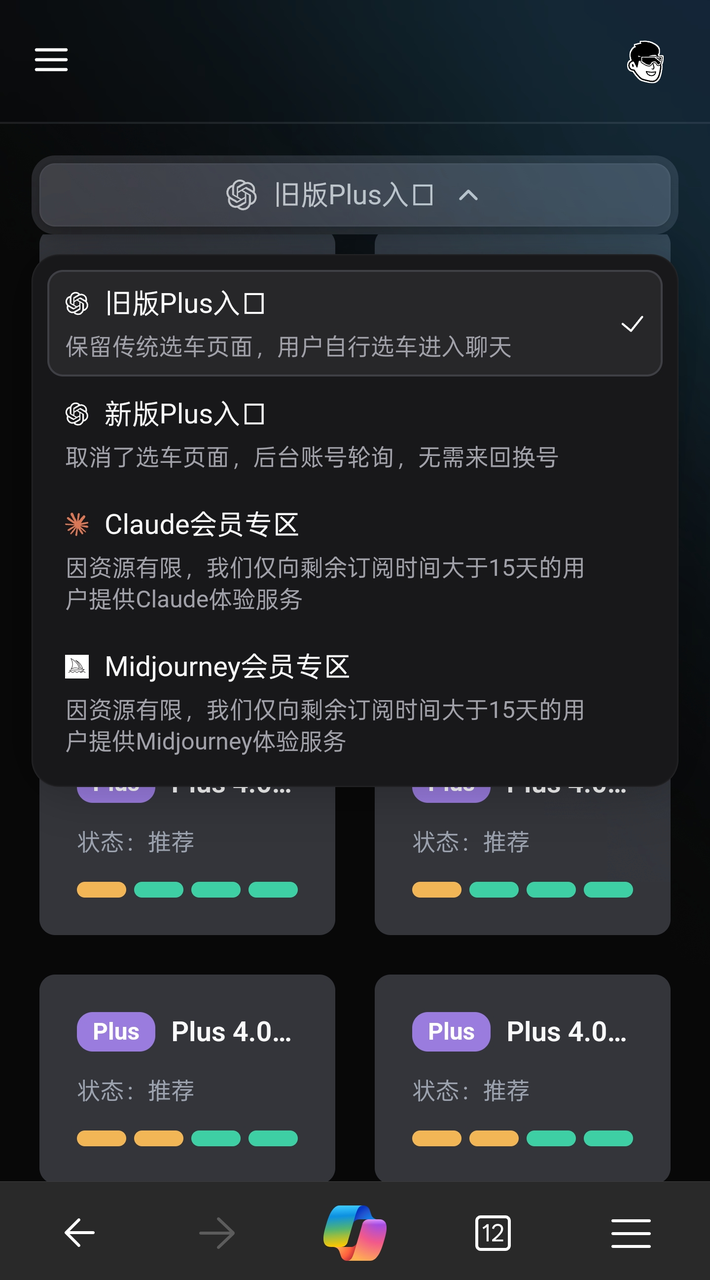Switch to Claude会员专区

[x=355, y=560]
